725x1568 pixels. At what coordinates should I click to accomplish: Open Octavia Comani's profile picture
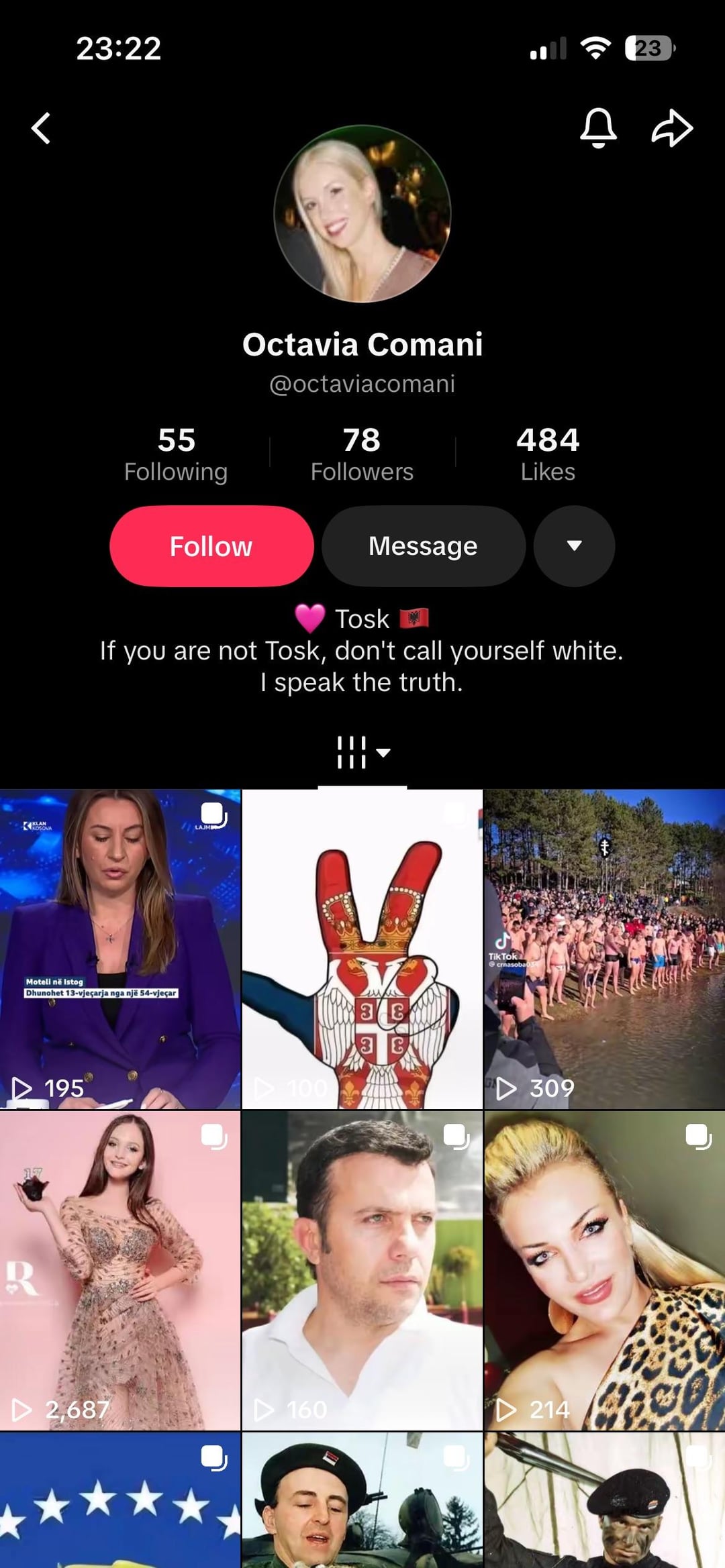click(362, 214)
